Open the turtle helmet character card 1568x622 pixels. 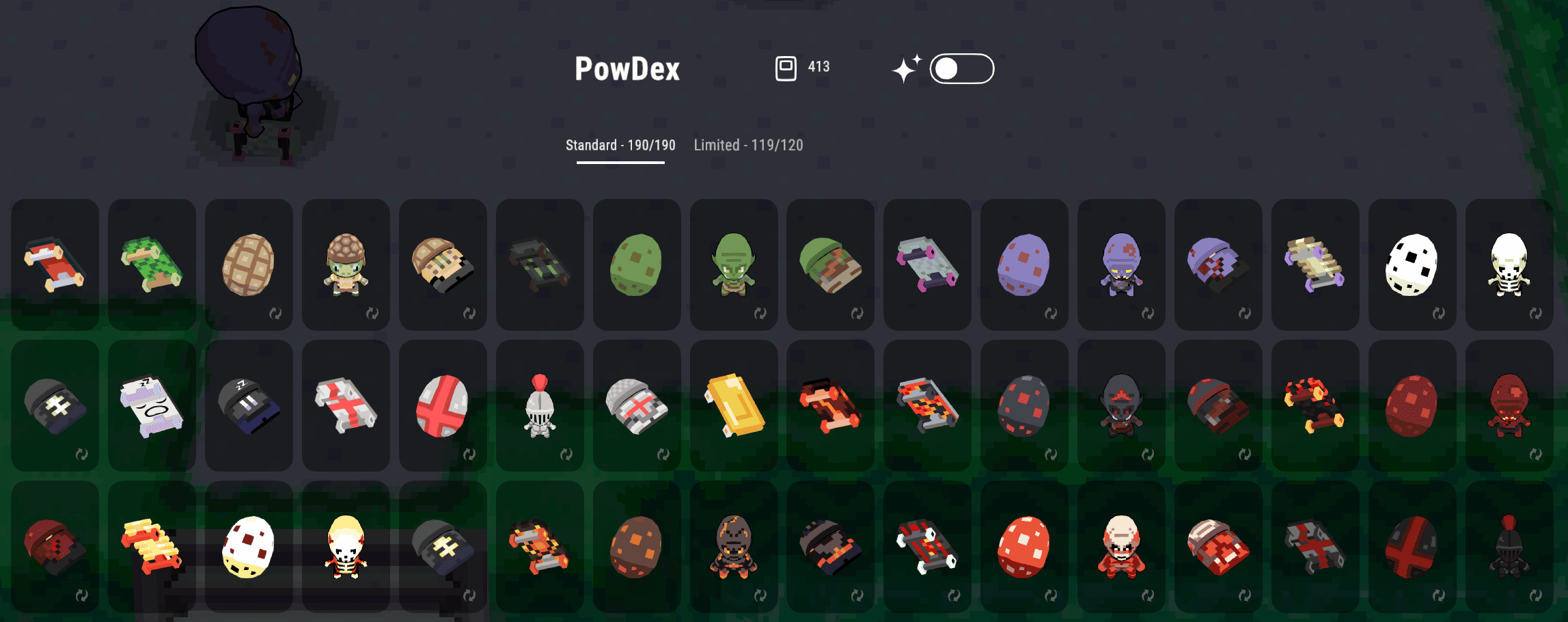pyautogui.click(x=346, y=265)
